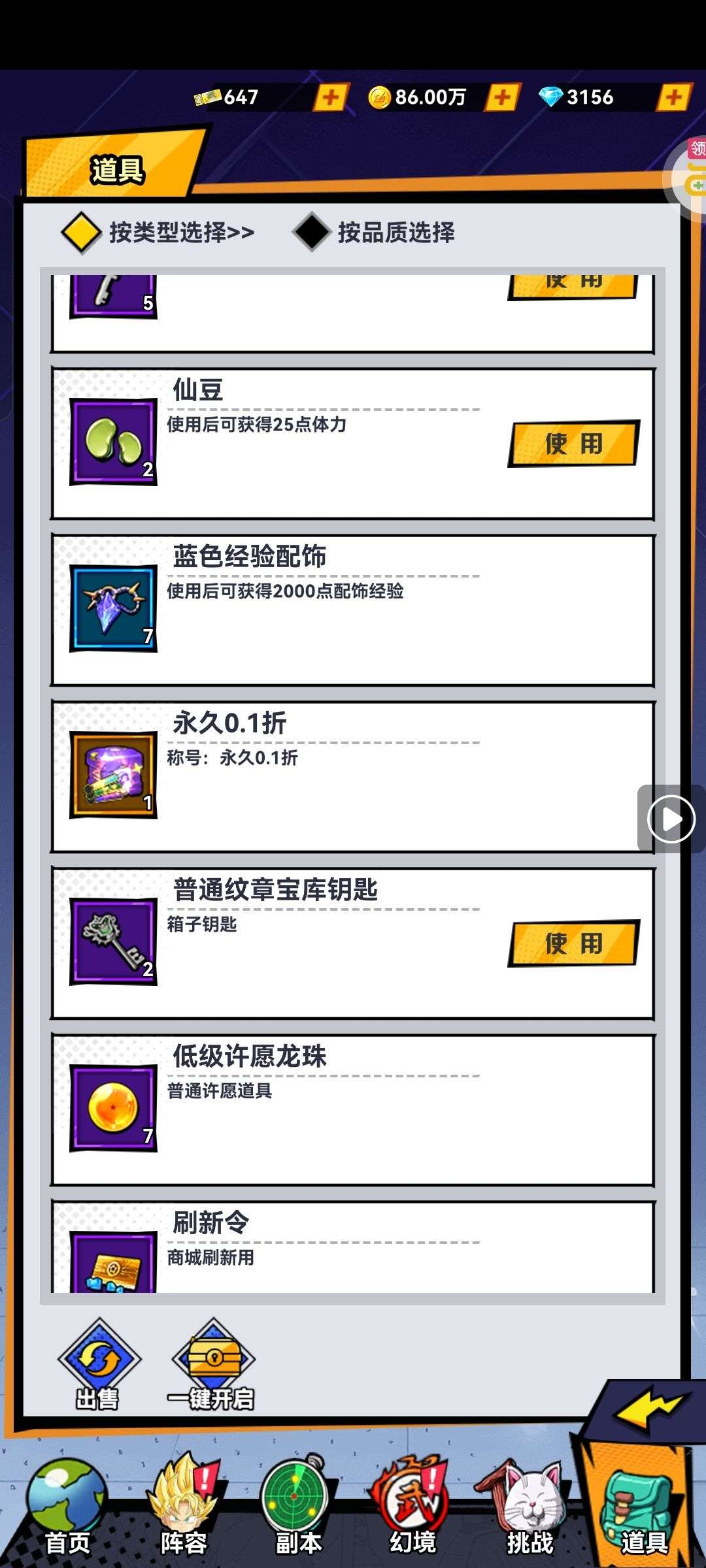Screen dimensions: 706x1568
Task: Switch to the 副本 tab
Action: [299, 1508]
